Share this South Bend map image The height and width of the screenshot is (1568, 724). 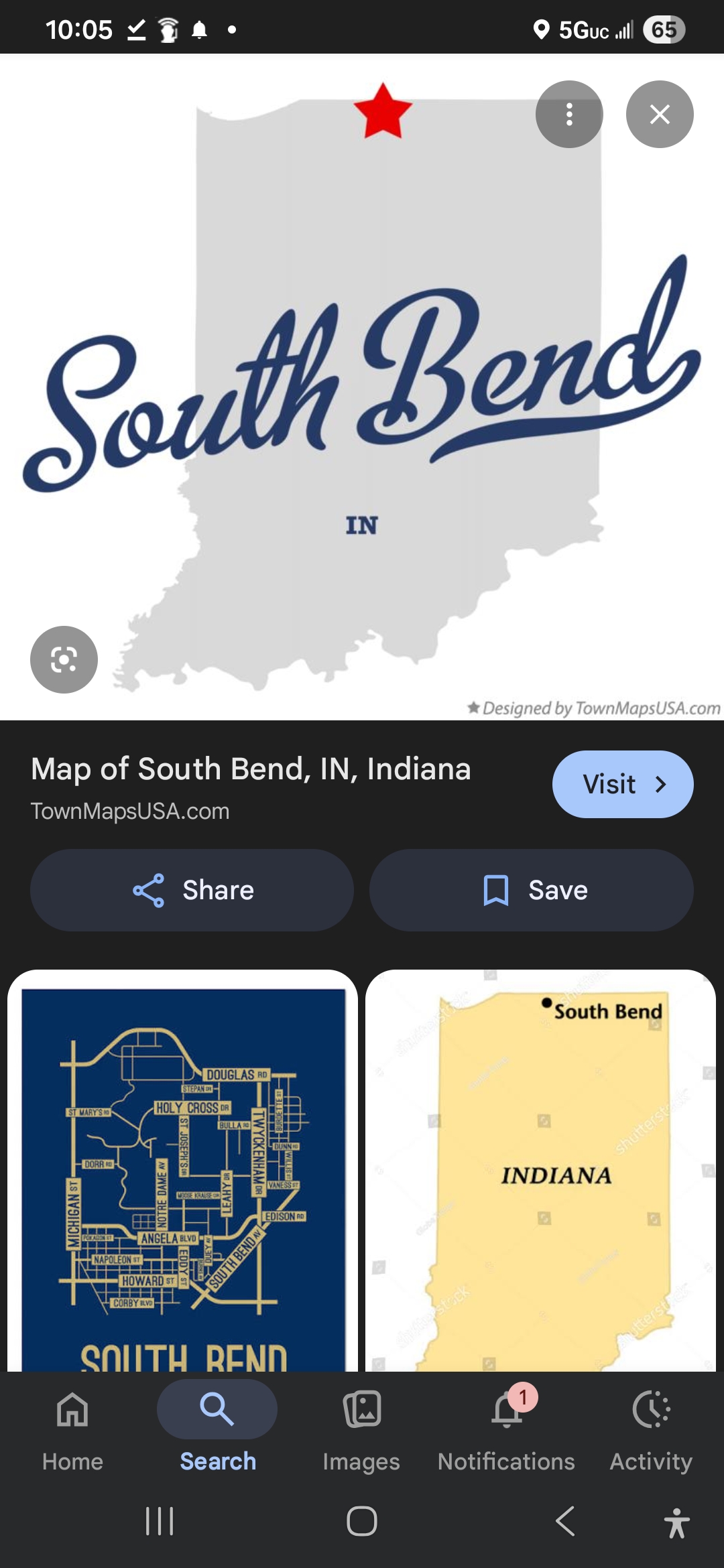tap(192, 890)
